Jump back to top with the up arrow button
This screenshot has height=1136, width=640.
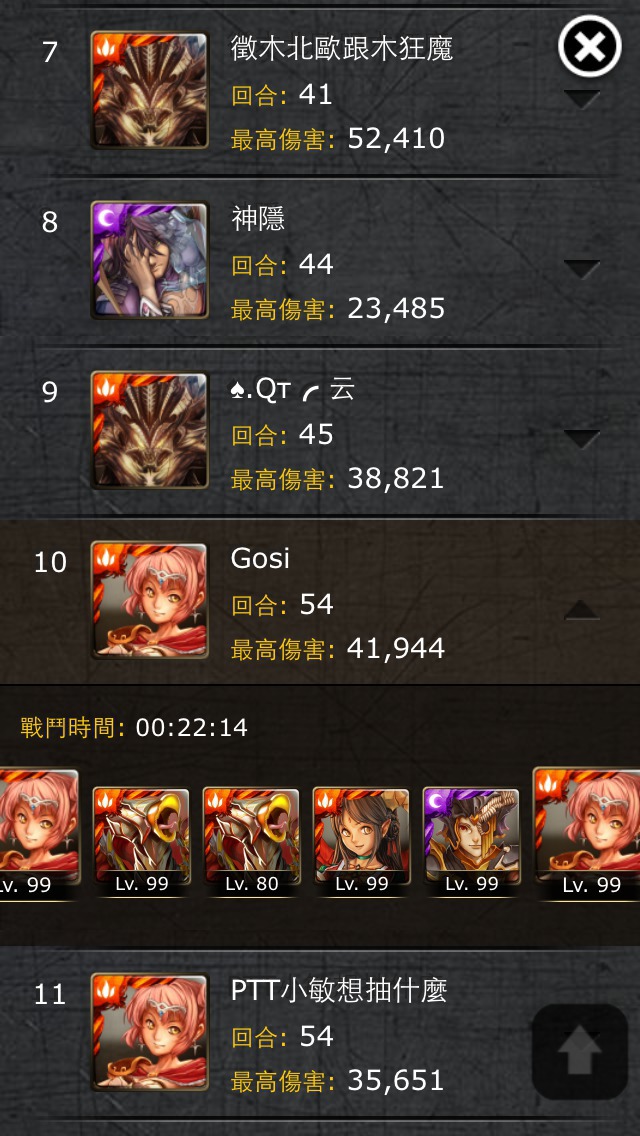point(580,1051)
